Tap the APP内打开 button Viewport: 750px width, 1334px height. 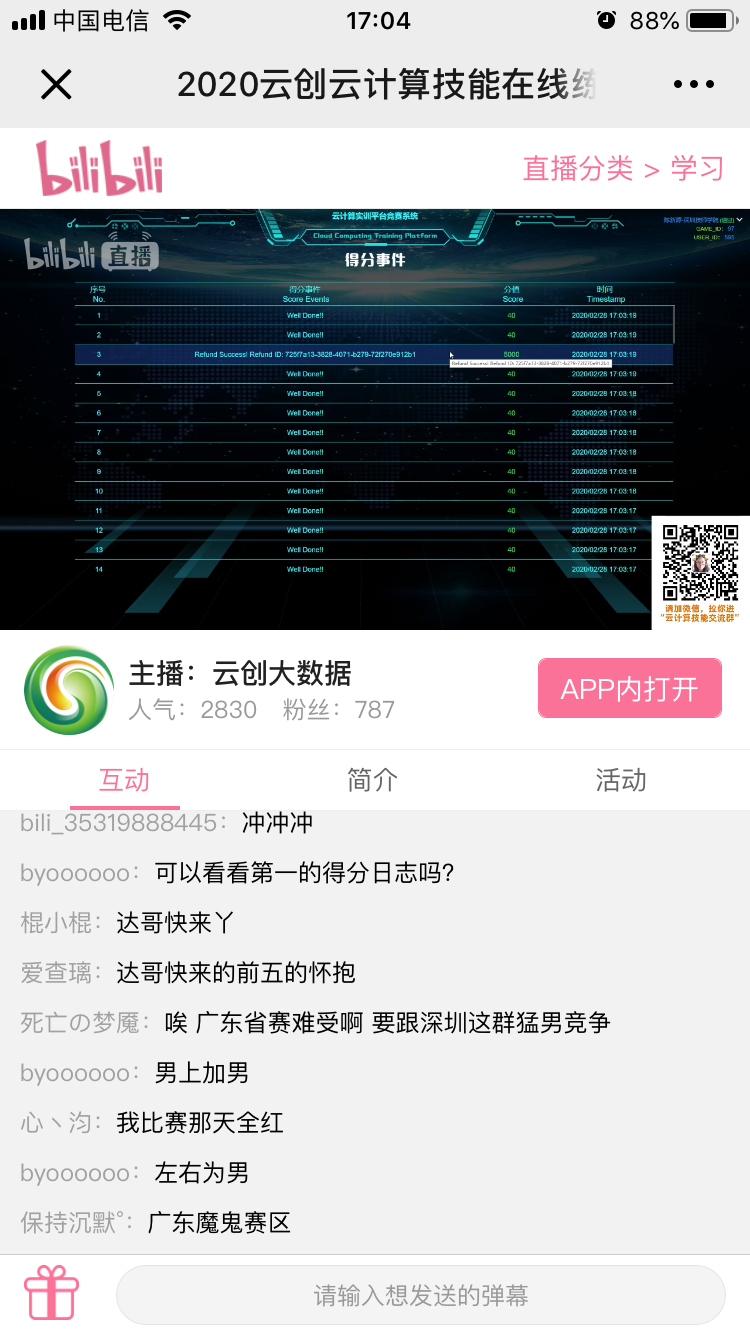[629, 688]
